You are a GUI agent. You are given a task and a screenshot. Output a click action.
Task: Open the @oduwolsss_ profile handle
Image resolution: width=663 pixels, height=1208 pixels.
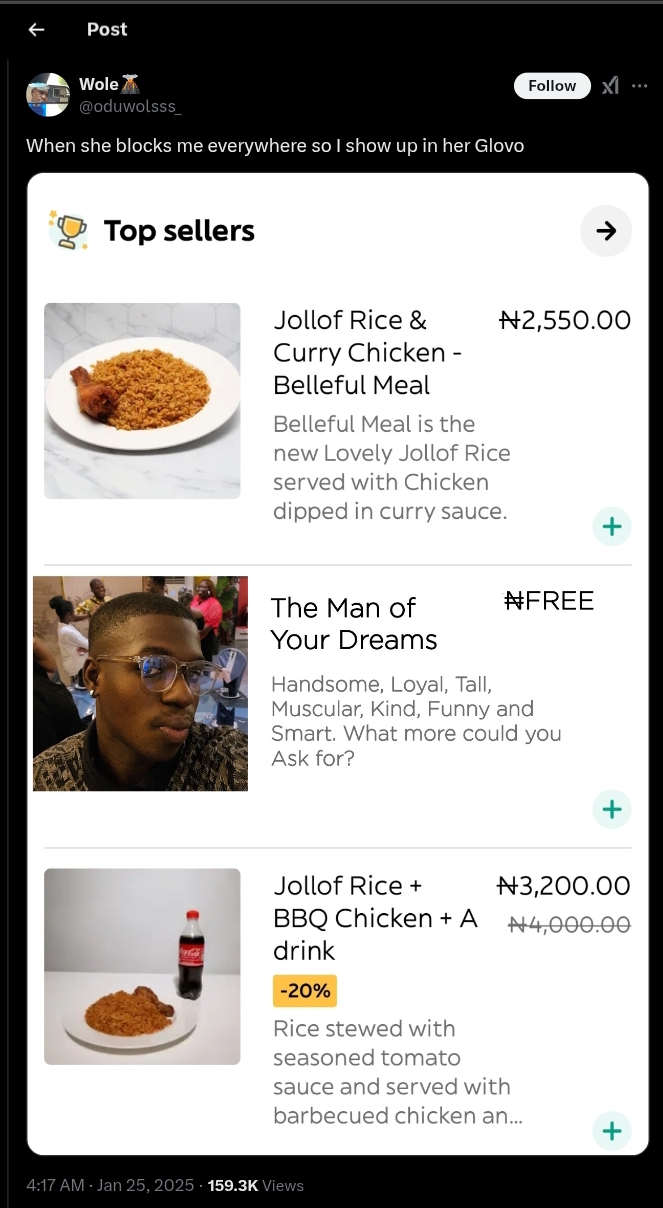point(130,106)
